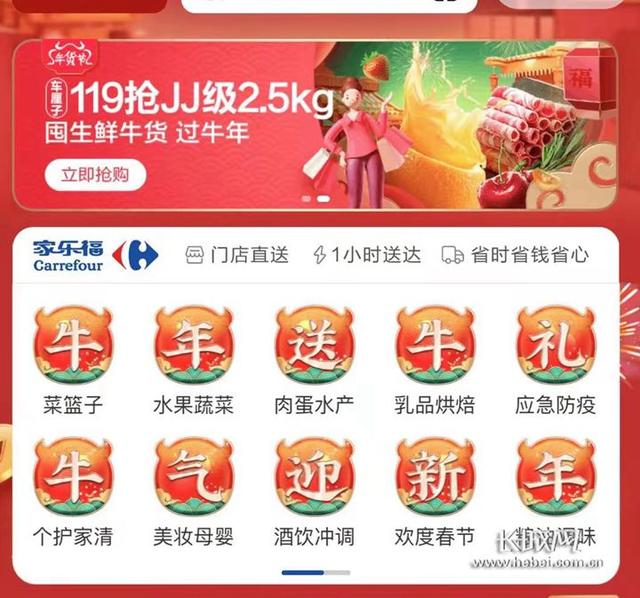Tap the 立即抢购 button on the banner
The width and height of the screenshot is (640, 598).
point(95,175)
